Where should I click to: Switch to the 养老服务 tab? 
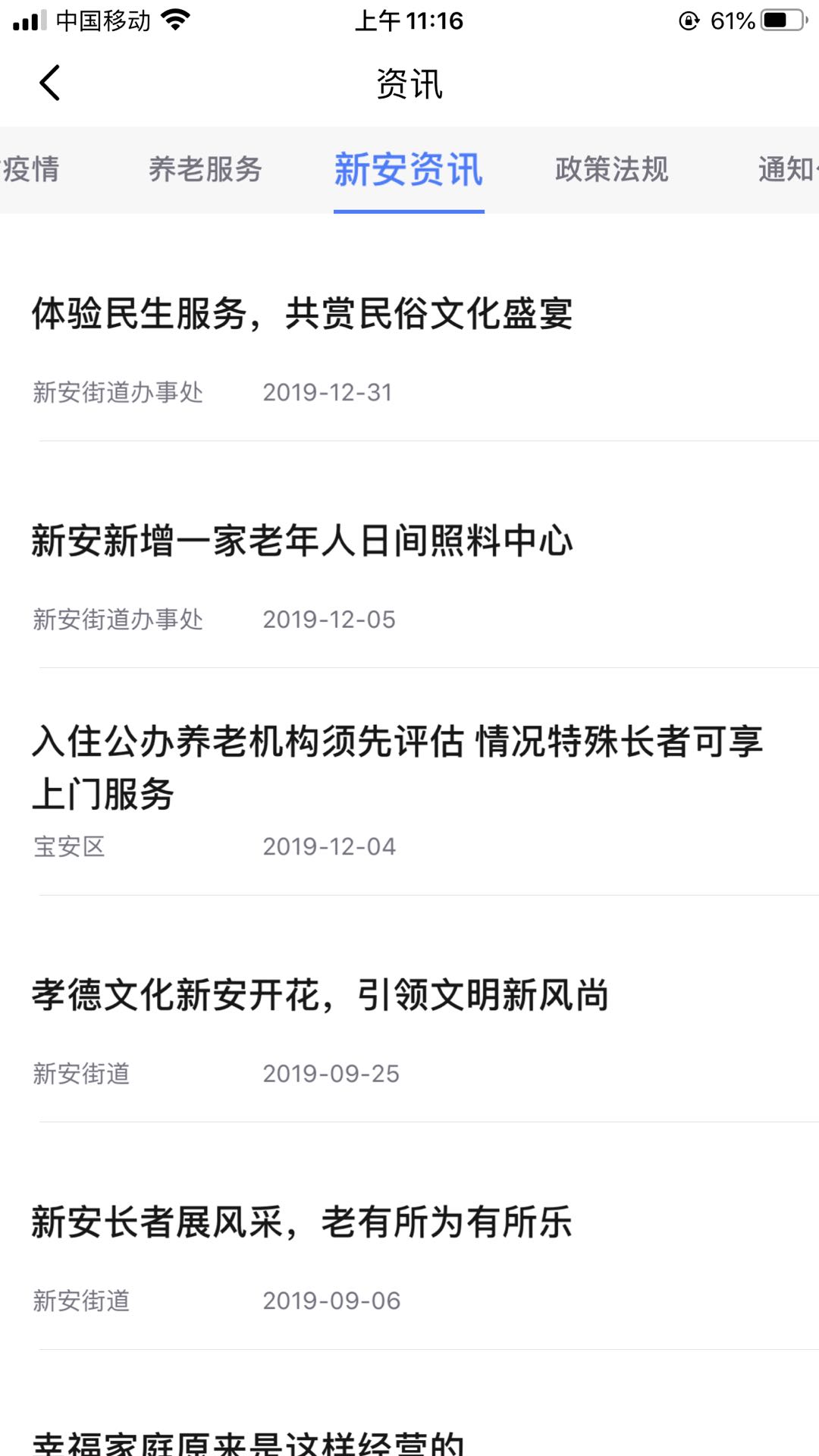pyautogui.click(x=205, y=169)
